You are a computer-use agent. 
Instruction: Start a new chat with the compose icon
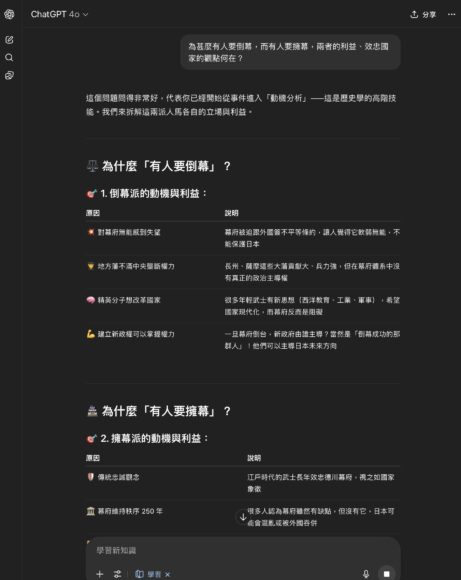click(9, 40)
